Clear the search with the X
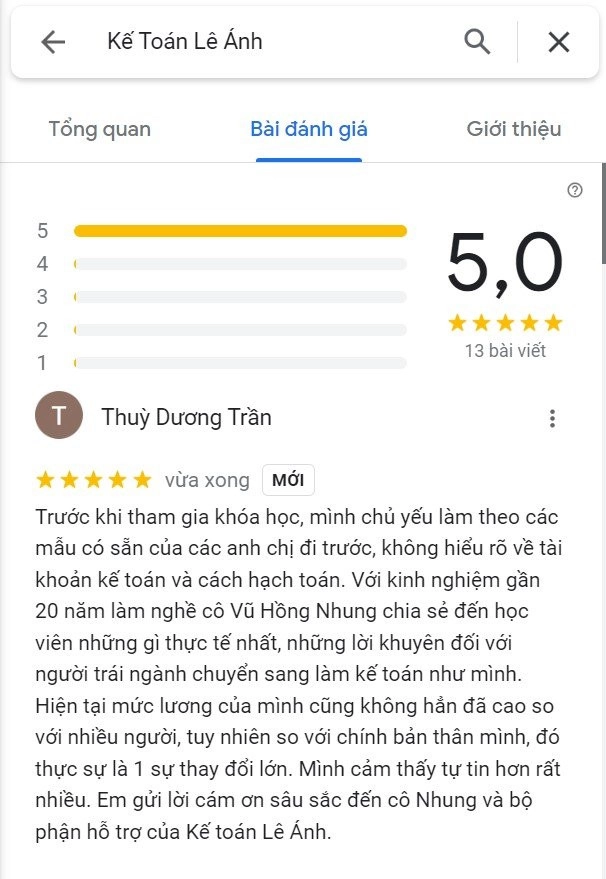 tap(558, 42)
